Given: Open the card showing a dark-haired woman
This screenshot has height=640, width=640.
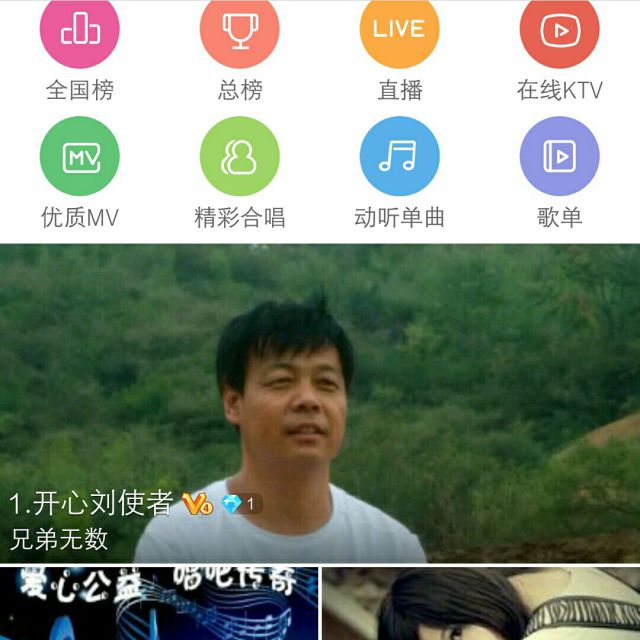Looking at the screenshot, I should point(481,604).
